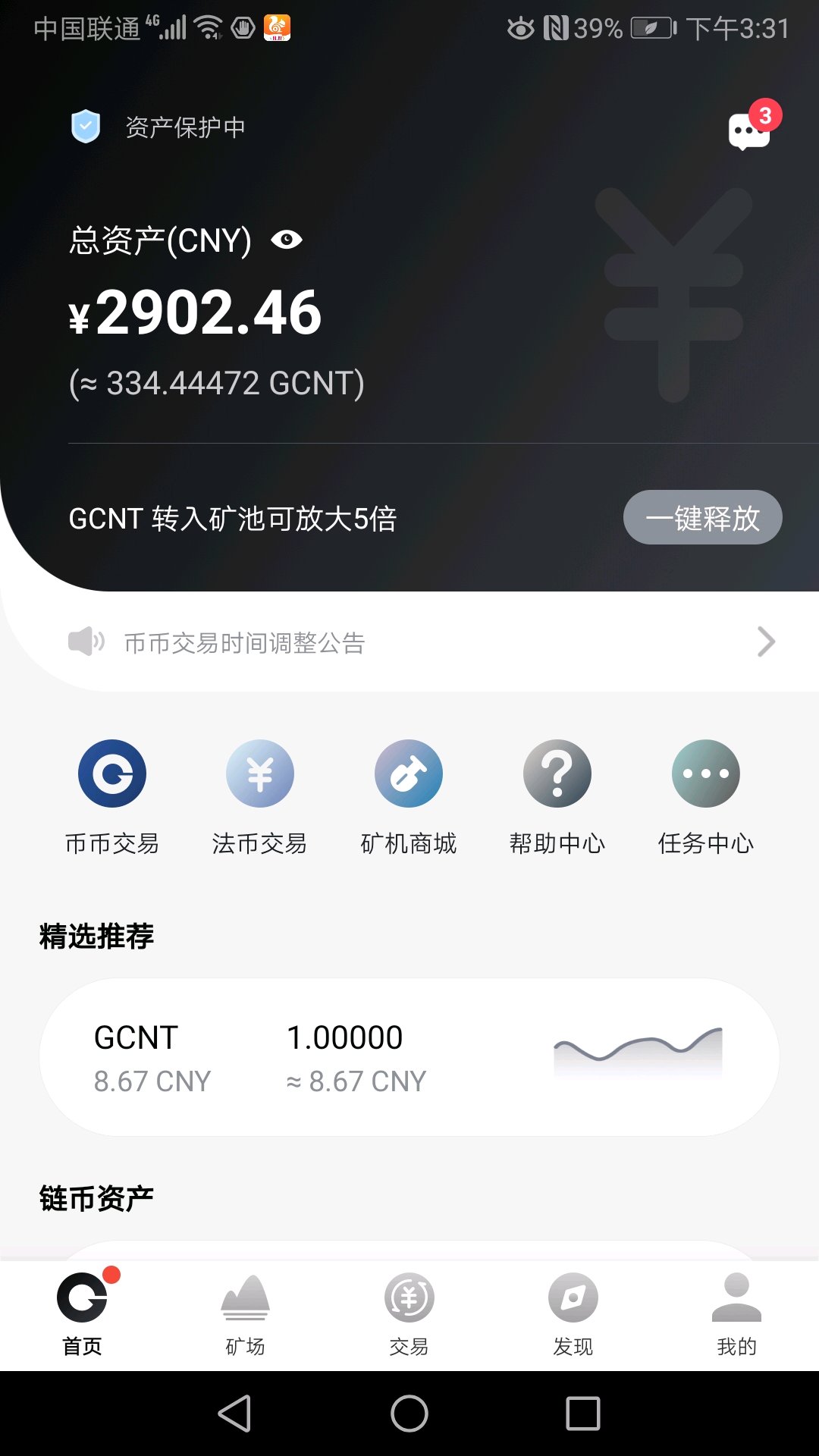Hide total assets with the eye icon
The width and height of the screenshot is (819, 1456).
[287, 240]
